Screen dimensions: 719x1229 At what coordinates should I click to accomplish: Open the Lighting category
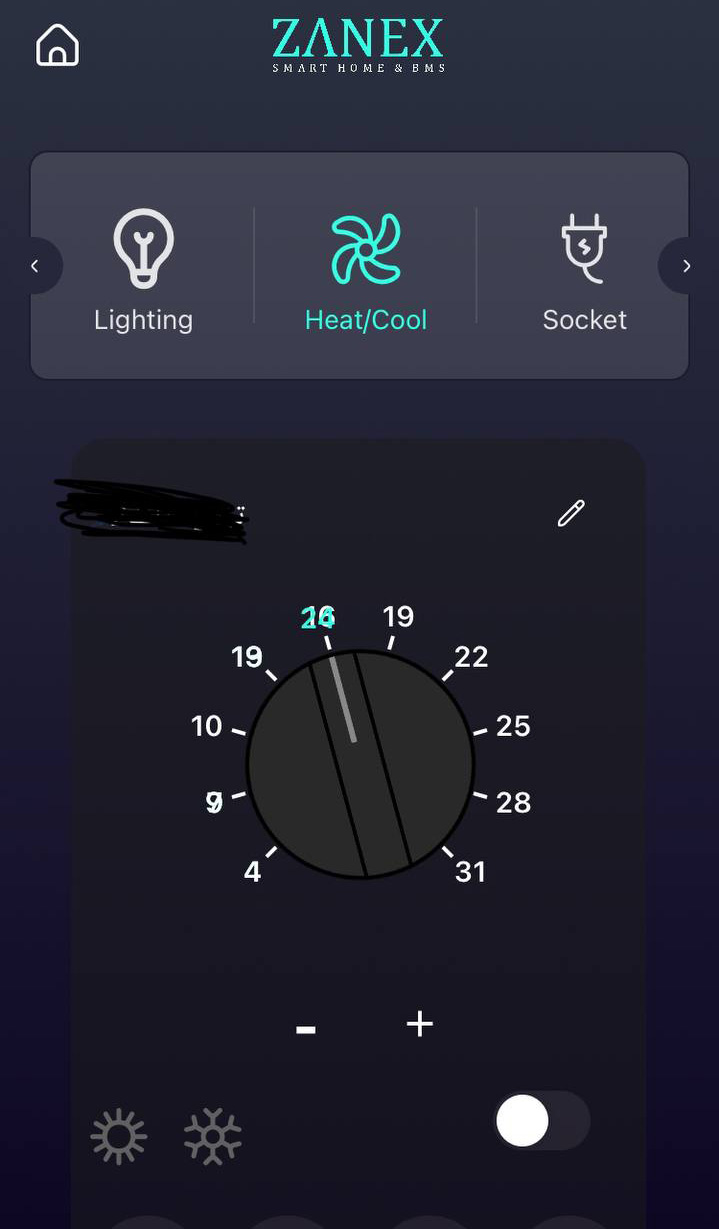(x=143, y=270)
